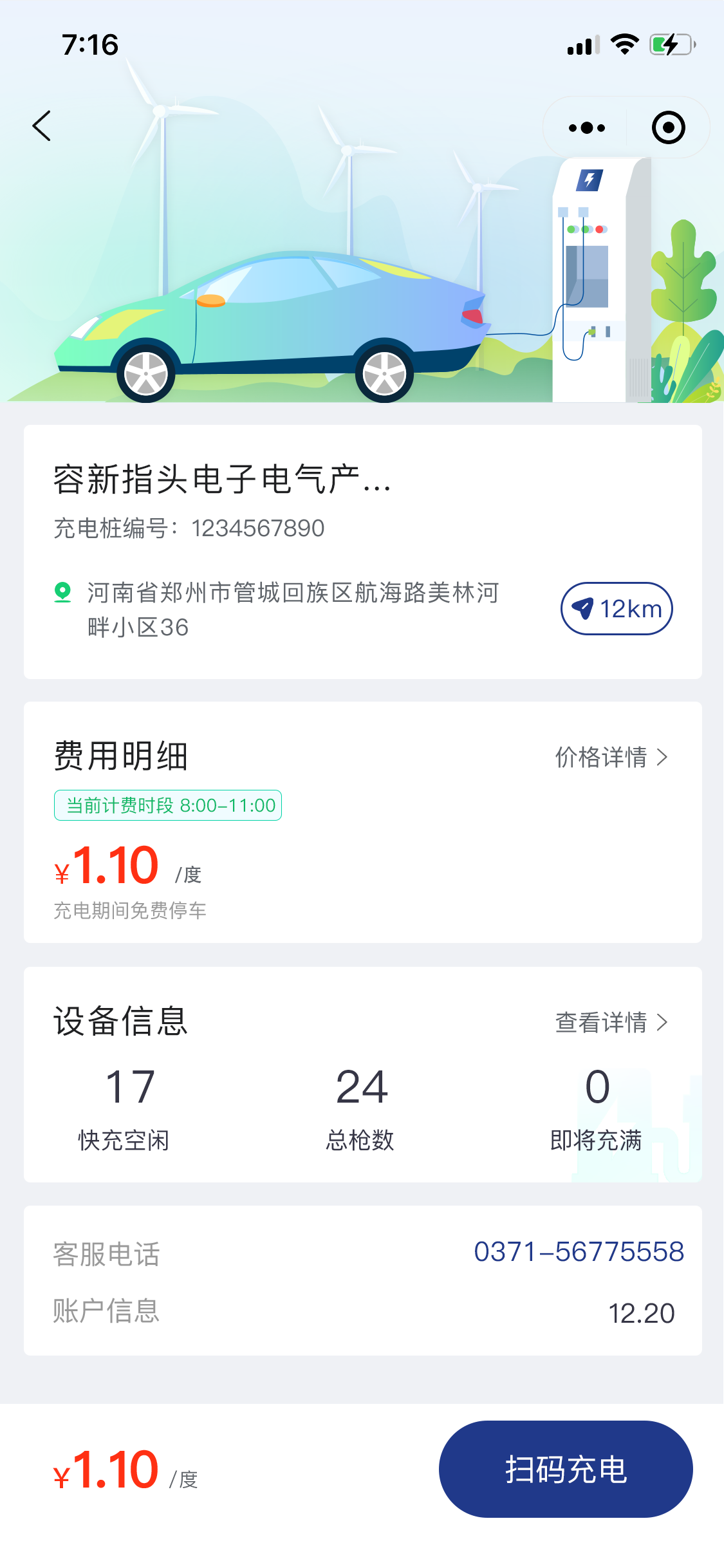Open the mini program three-dot menu
The height and width of the screenshot is (1568, 724).
(586, 128)
